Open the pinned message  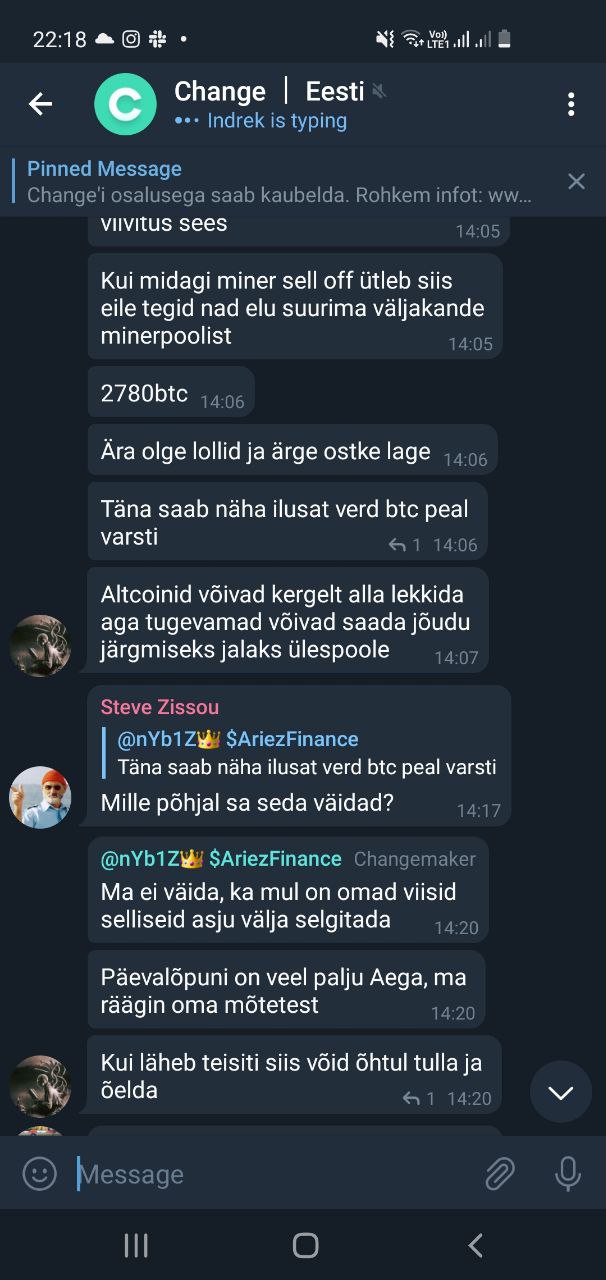280,181
